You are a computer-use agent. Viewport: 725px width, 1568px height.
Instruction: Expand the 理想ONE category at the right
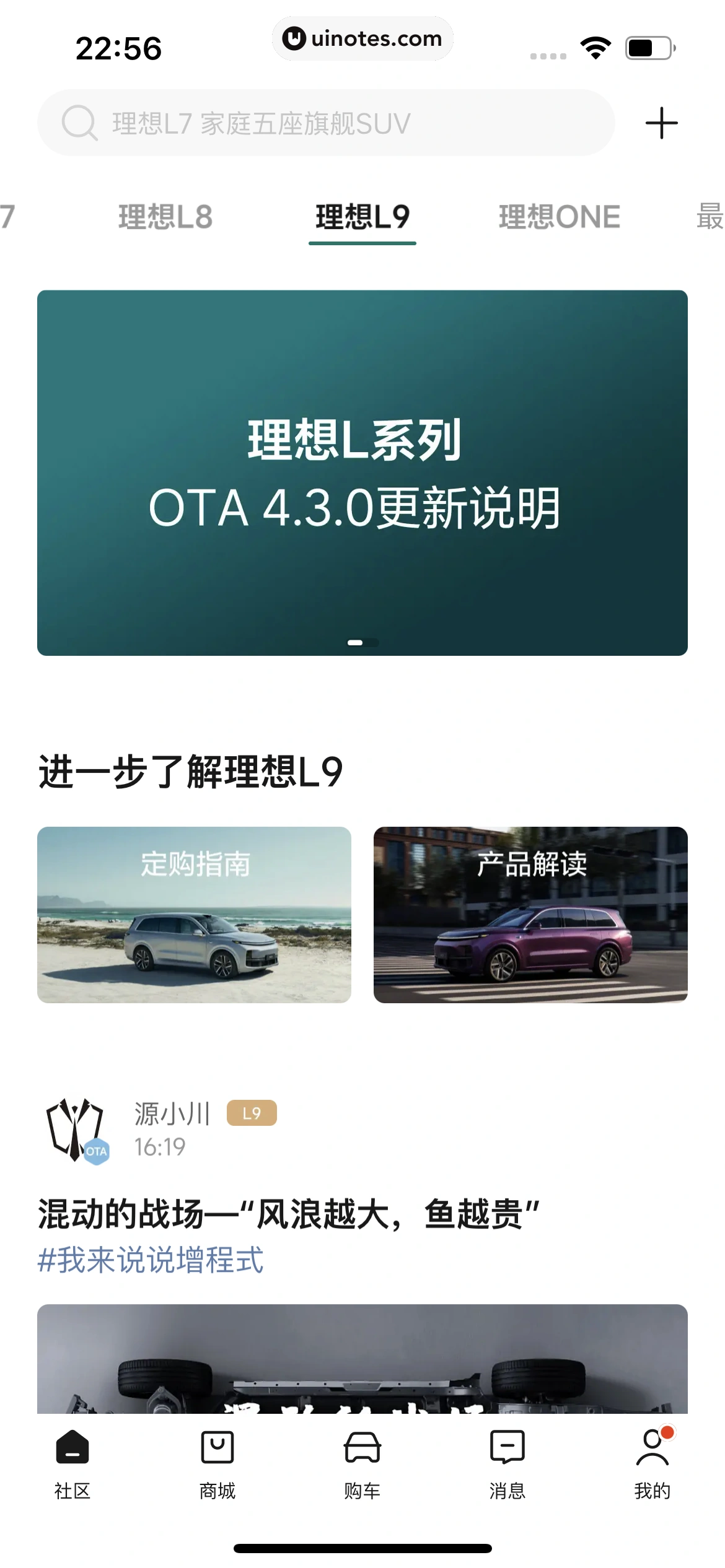[558, 217]
